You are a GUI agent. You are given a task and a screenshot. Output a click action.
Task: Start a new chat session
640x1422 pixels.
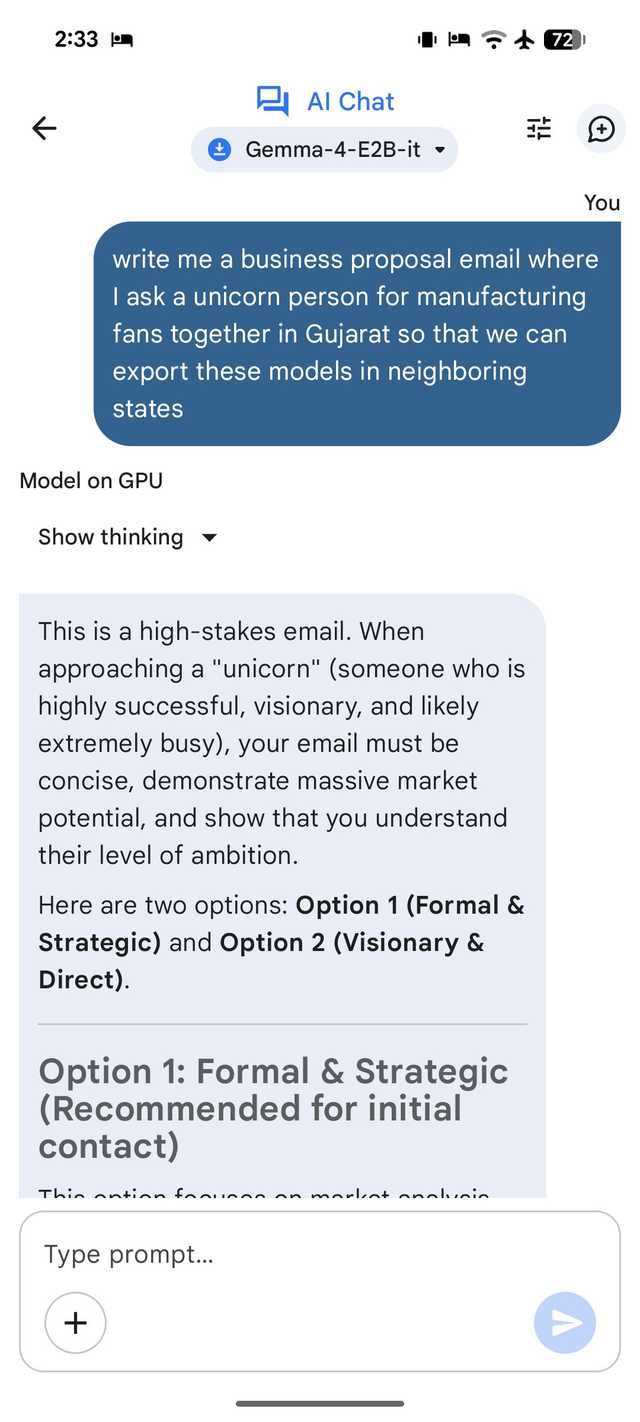pyautogui.click(x=600, y=128)
